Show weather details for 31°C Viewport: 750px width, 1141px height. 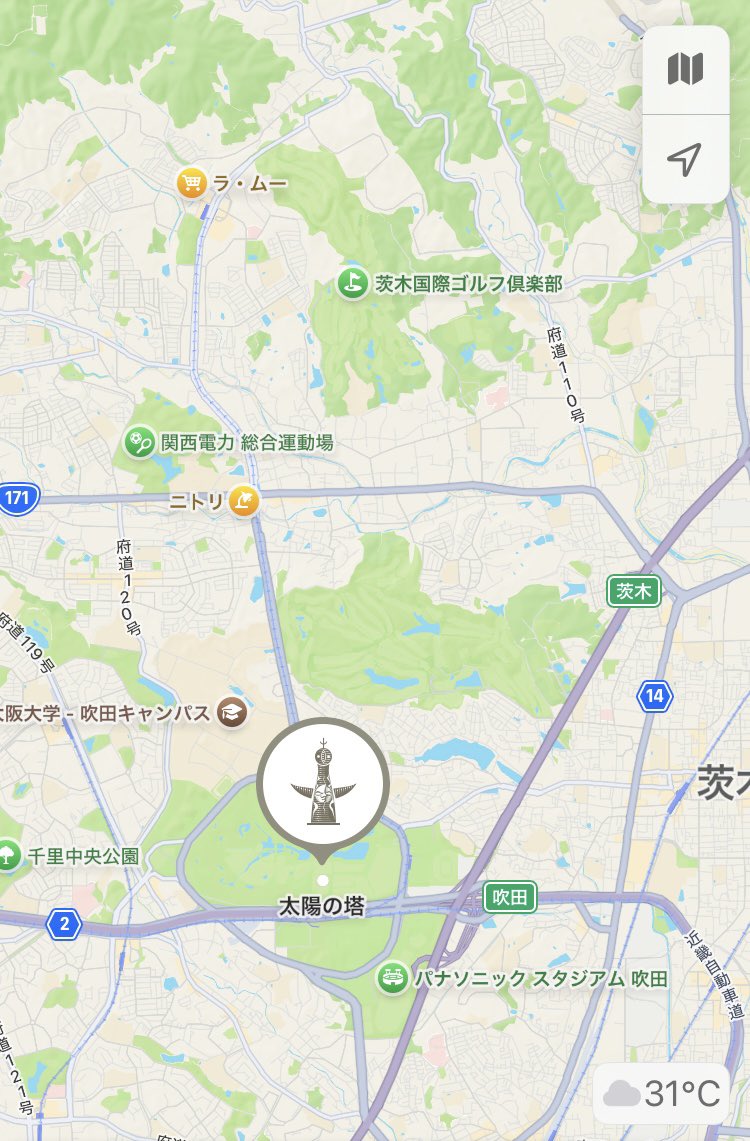(663, 1093)
